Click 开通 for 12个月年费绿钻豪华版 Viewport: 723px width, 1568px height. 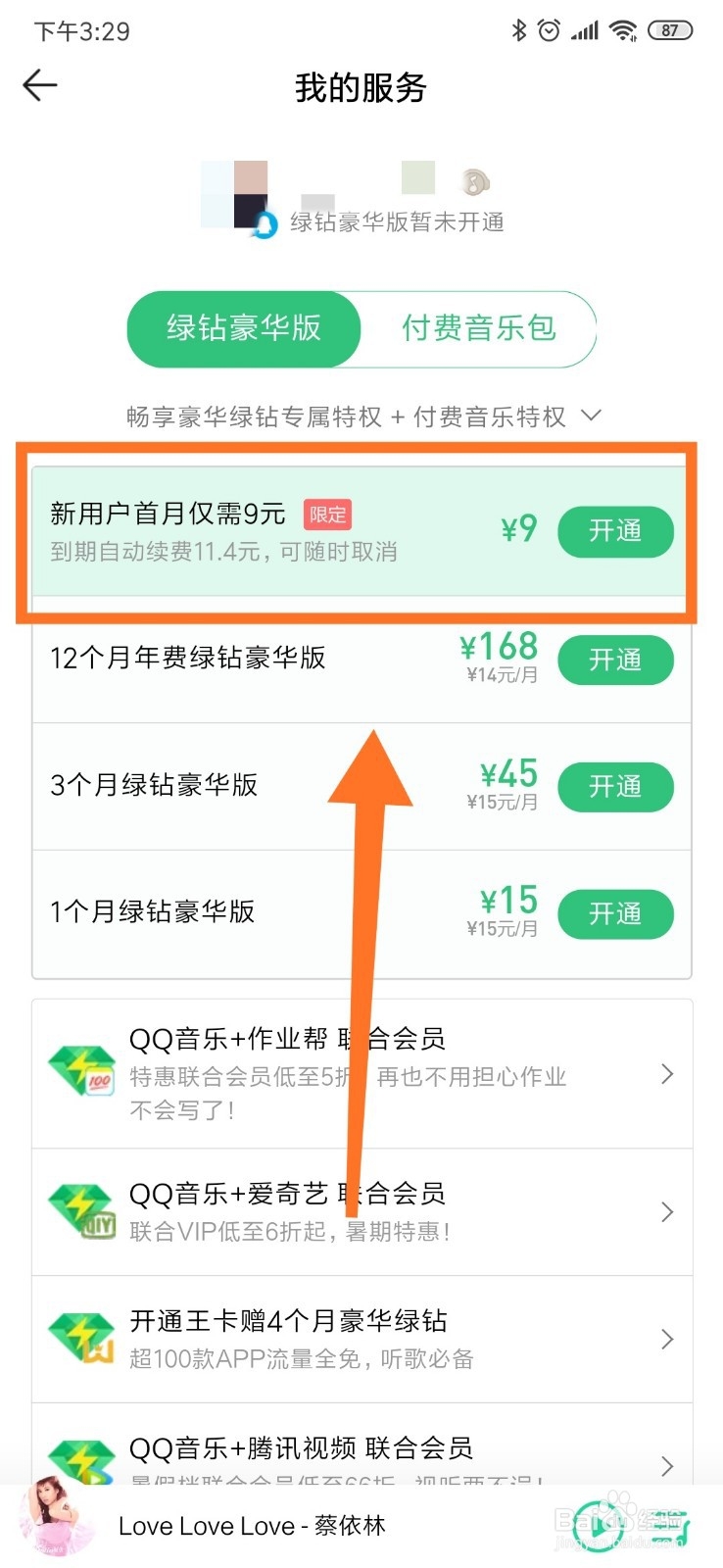click(x=615, y=660)
